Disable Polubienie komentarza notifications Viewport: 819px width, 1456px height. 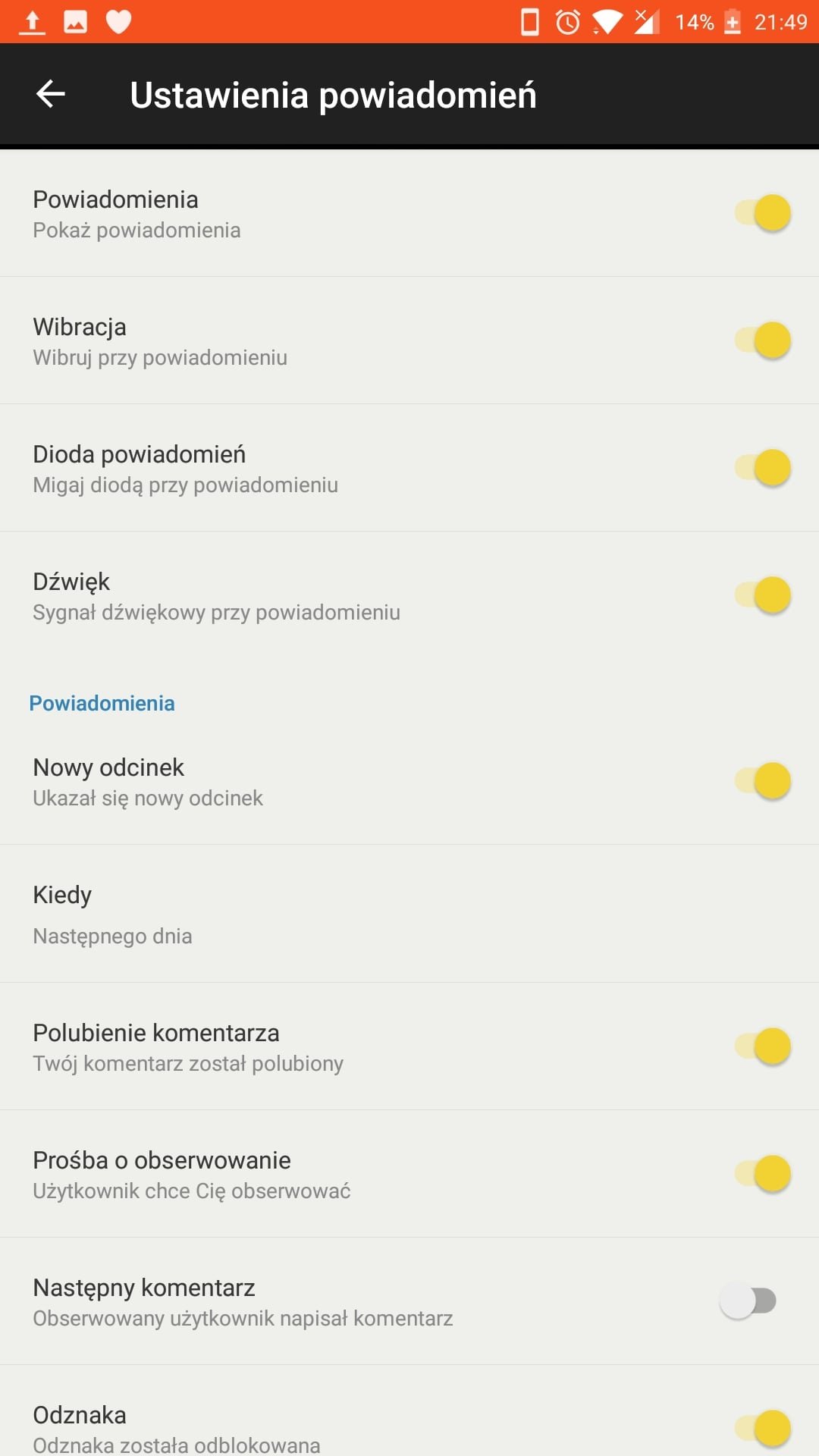coord(763,1046)
